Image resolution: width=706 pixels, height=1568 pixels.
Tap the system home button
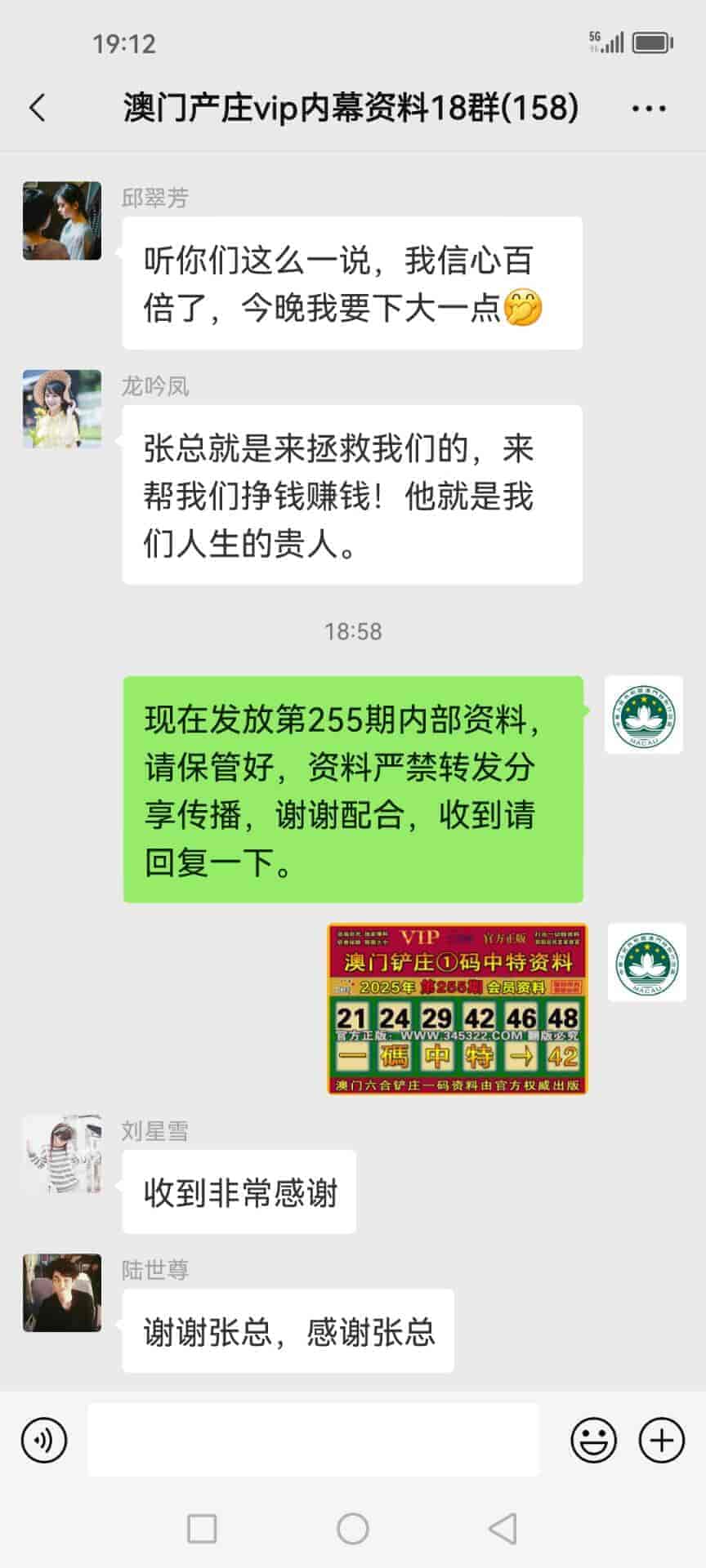click(353, 1528)
